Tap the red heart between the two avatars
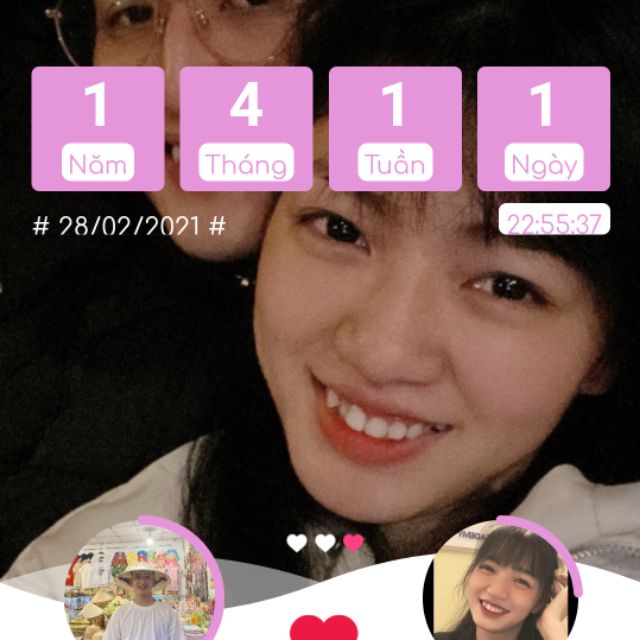640x640 pixels. tap(323, 628)
